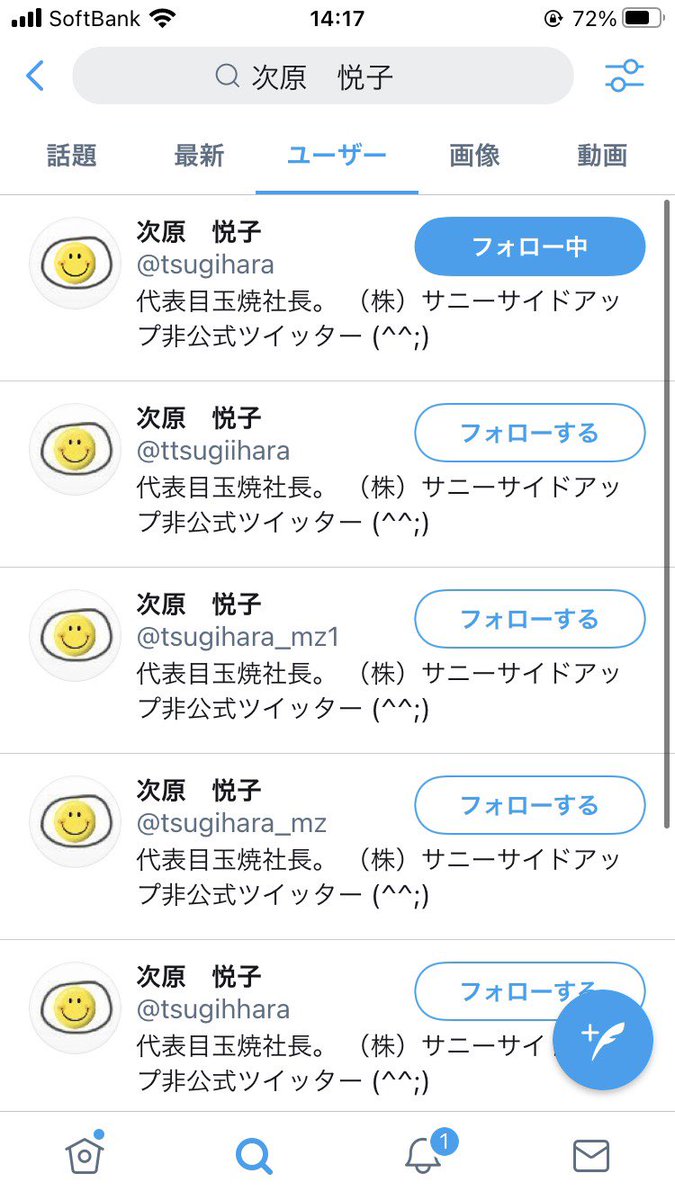Go to the home timeline tab

coord(85,1155)
